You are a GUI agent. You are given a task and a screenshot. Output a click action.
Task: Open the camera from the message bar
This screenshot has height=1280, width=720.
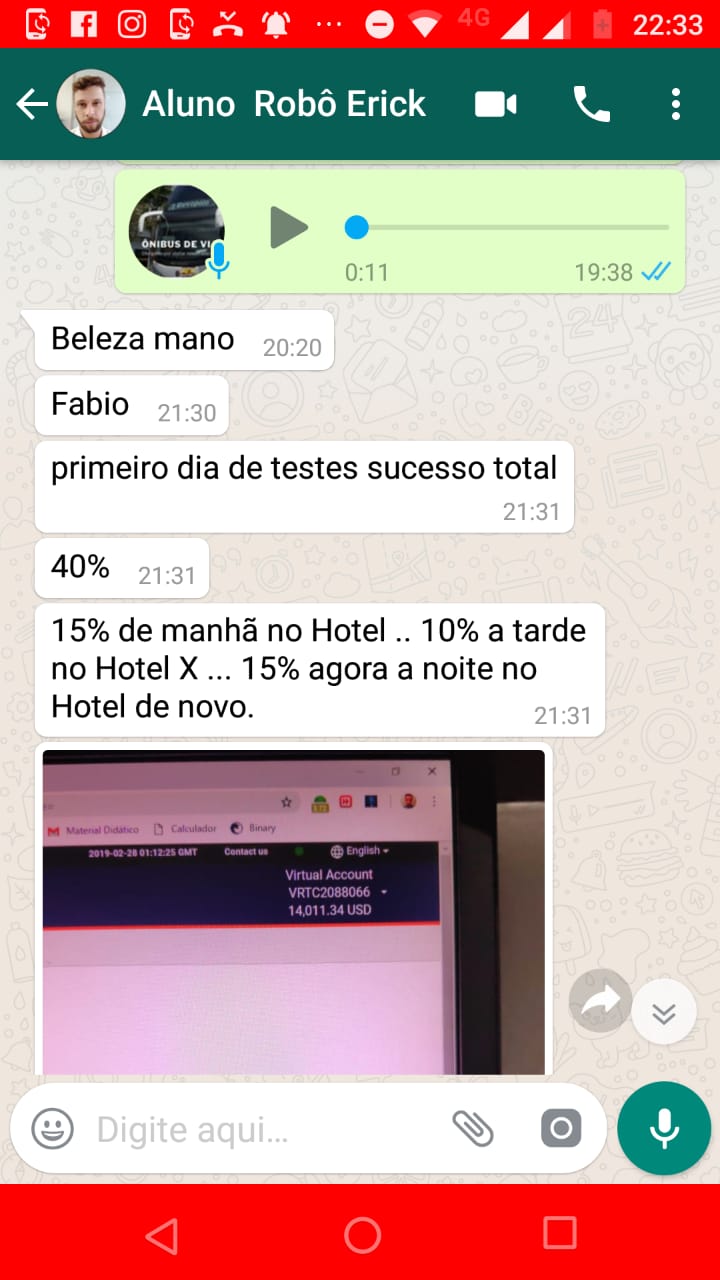pyautogui.click(x=561, y=1129)
